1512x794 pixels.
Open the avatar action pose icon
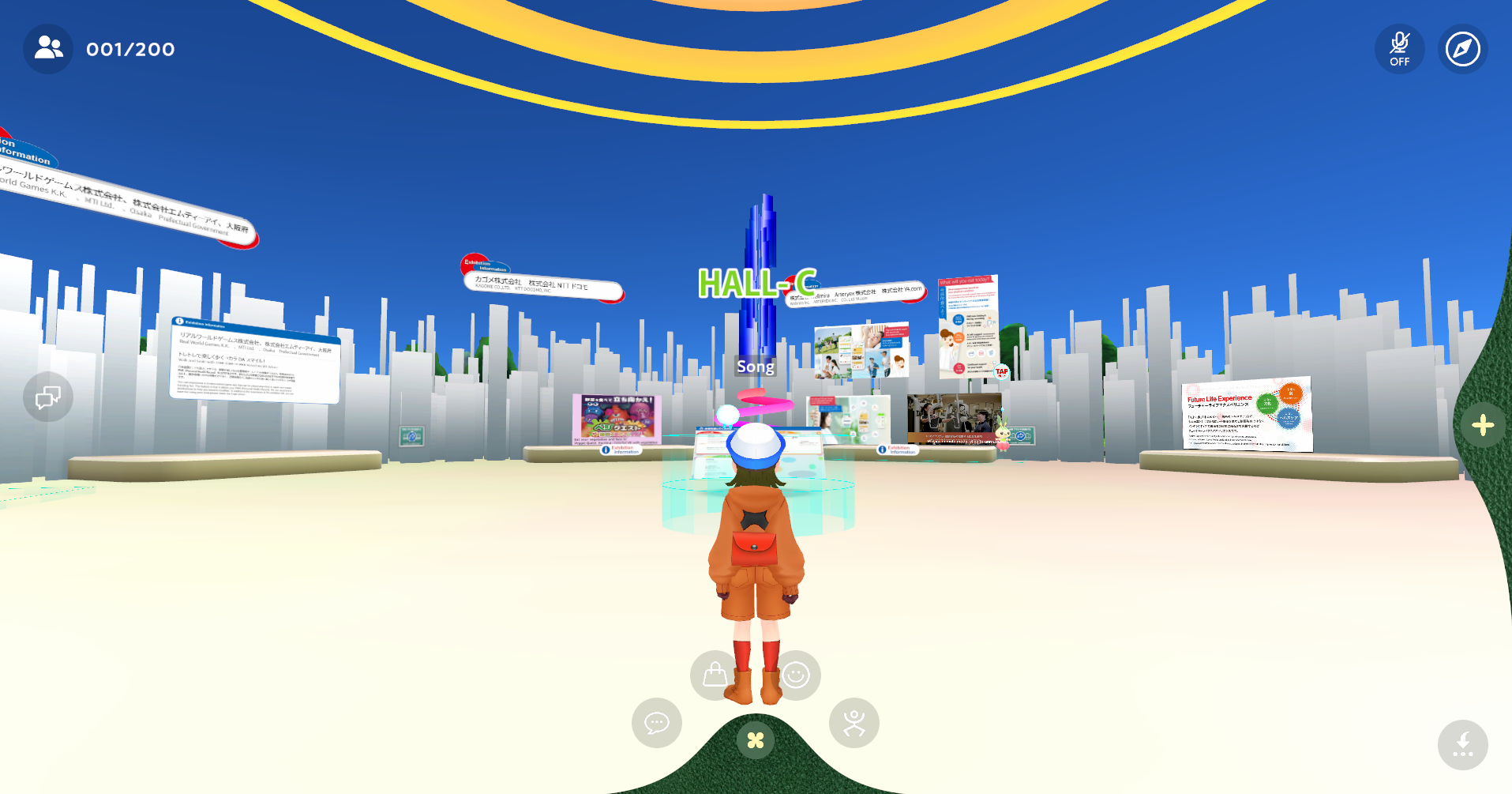pyautogui.click(x=854, y=722)
